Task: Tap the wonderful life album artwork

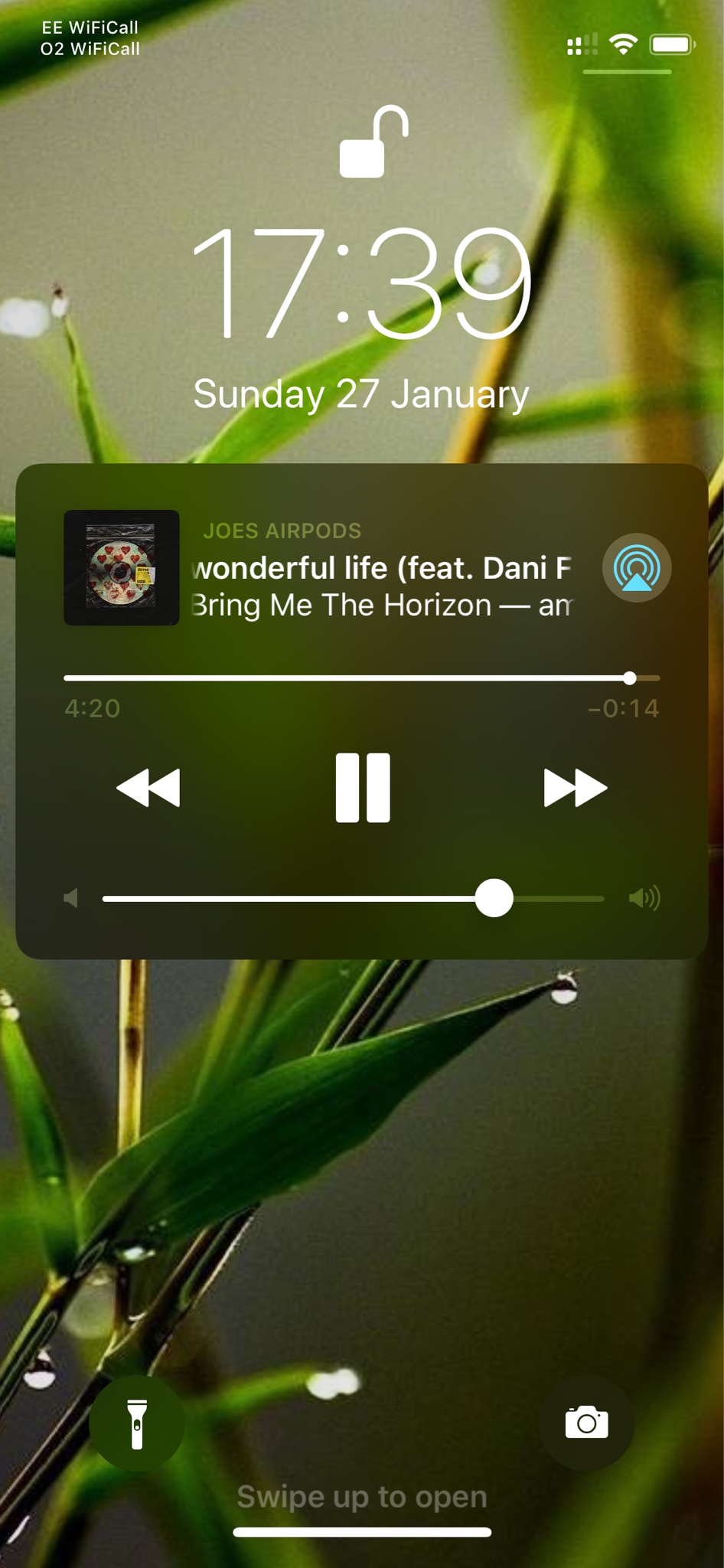Action: pos(122,568)
